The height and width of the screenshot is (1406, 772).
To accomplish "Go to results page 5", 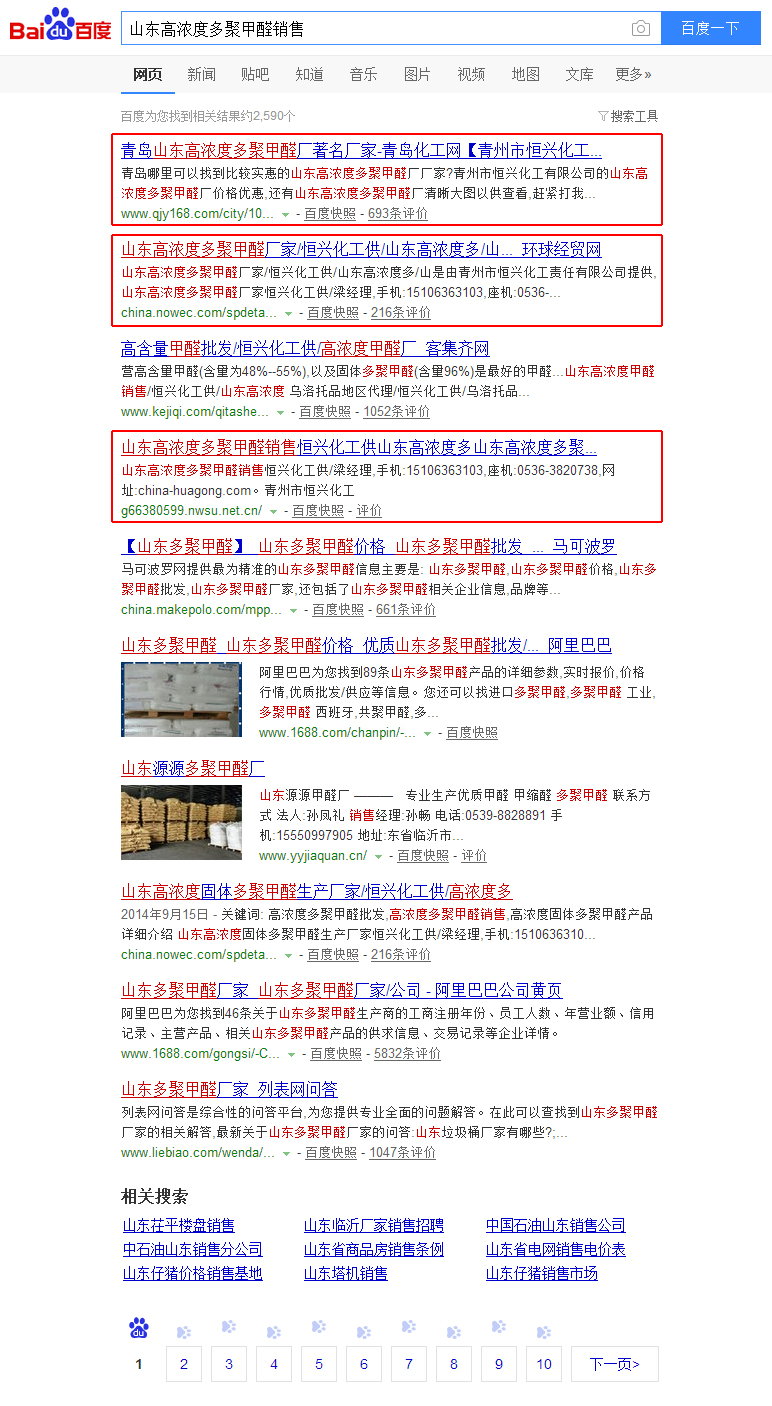I will (x=319, y=1364).
